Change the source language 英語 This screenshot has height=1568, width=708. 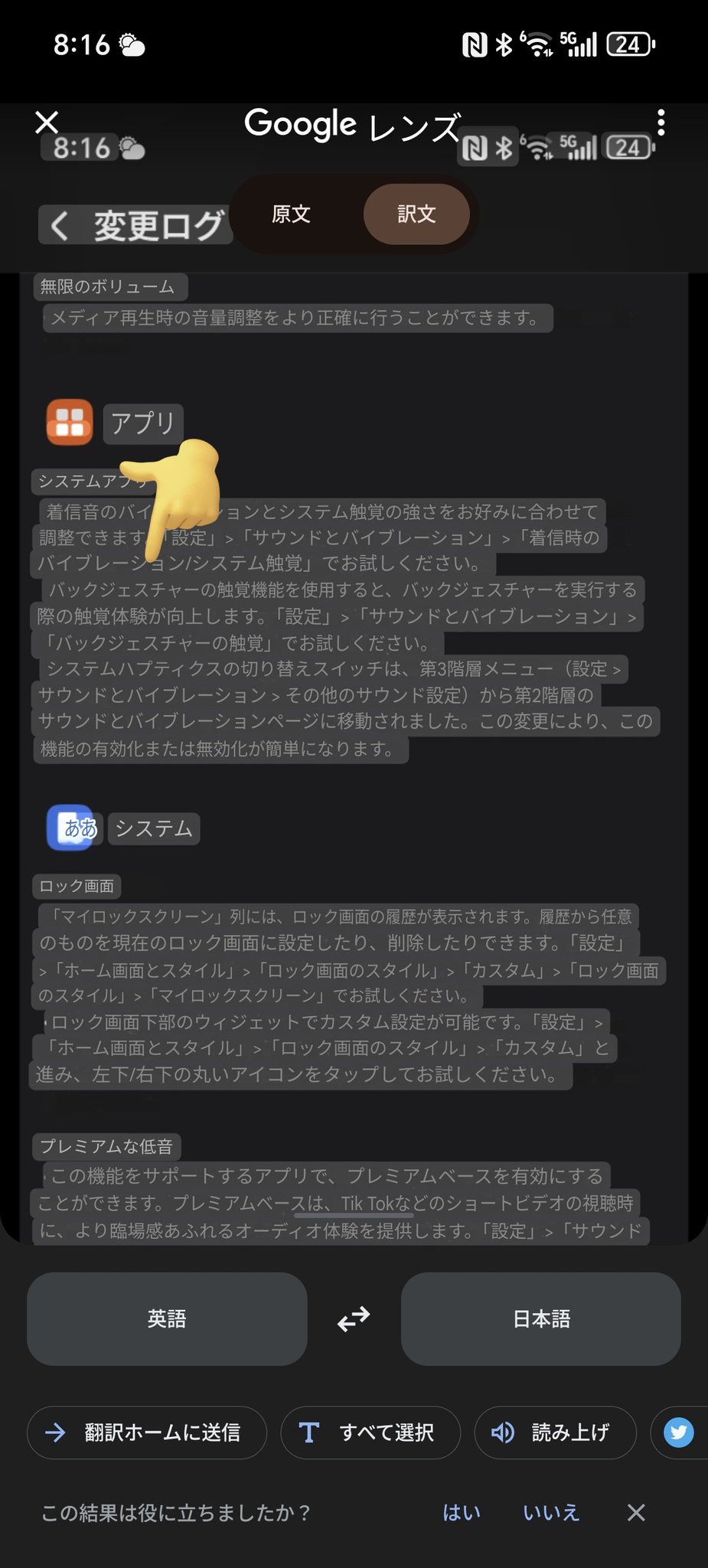click(167, 1318)
